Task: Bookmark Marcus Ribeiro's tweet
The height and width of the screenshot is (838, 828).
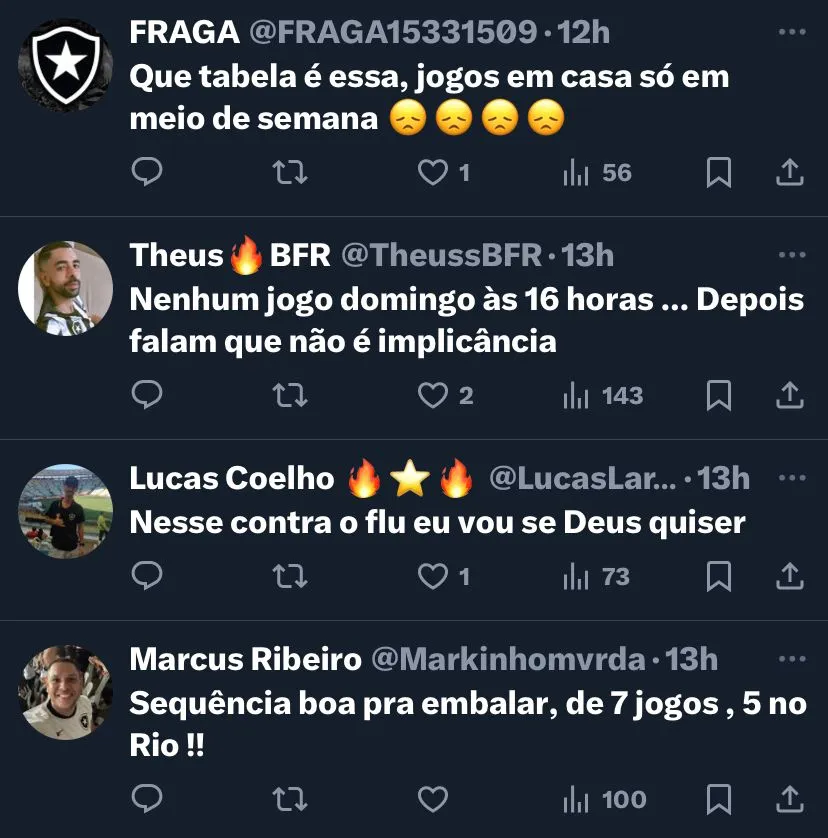Action: (x=718, y=799)
